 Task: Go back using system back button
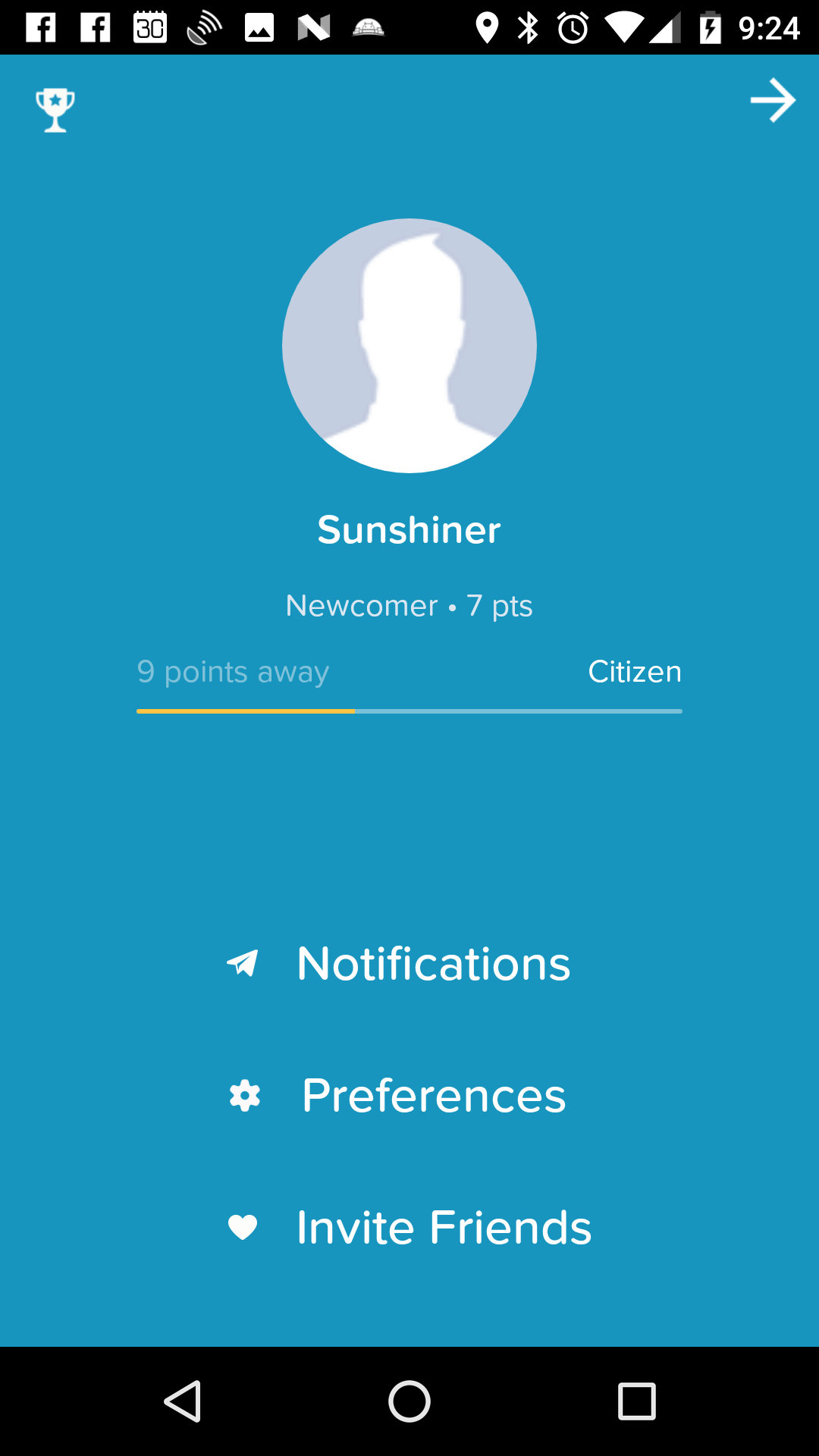(x=183, y=1401)
